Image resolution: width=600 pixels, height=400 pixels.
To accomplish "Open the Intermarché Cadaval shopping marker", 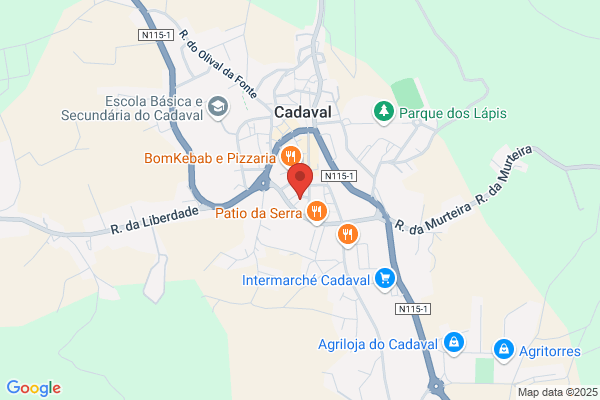I will [385, 279].
